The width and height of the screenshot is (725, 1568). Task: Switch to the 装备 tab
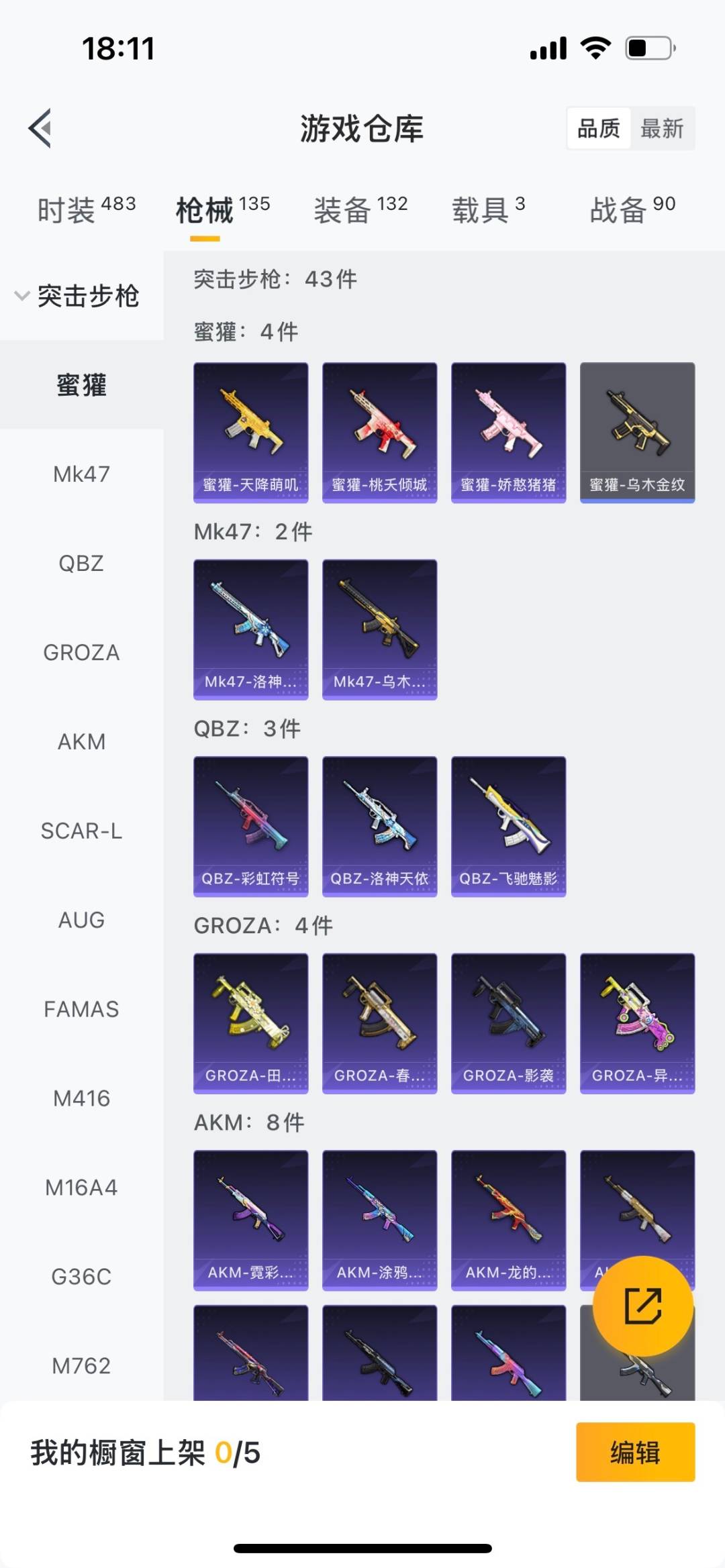tap(360, 210)
